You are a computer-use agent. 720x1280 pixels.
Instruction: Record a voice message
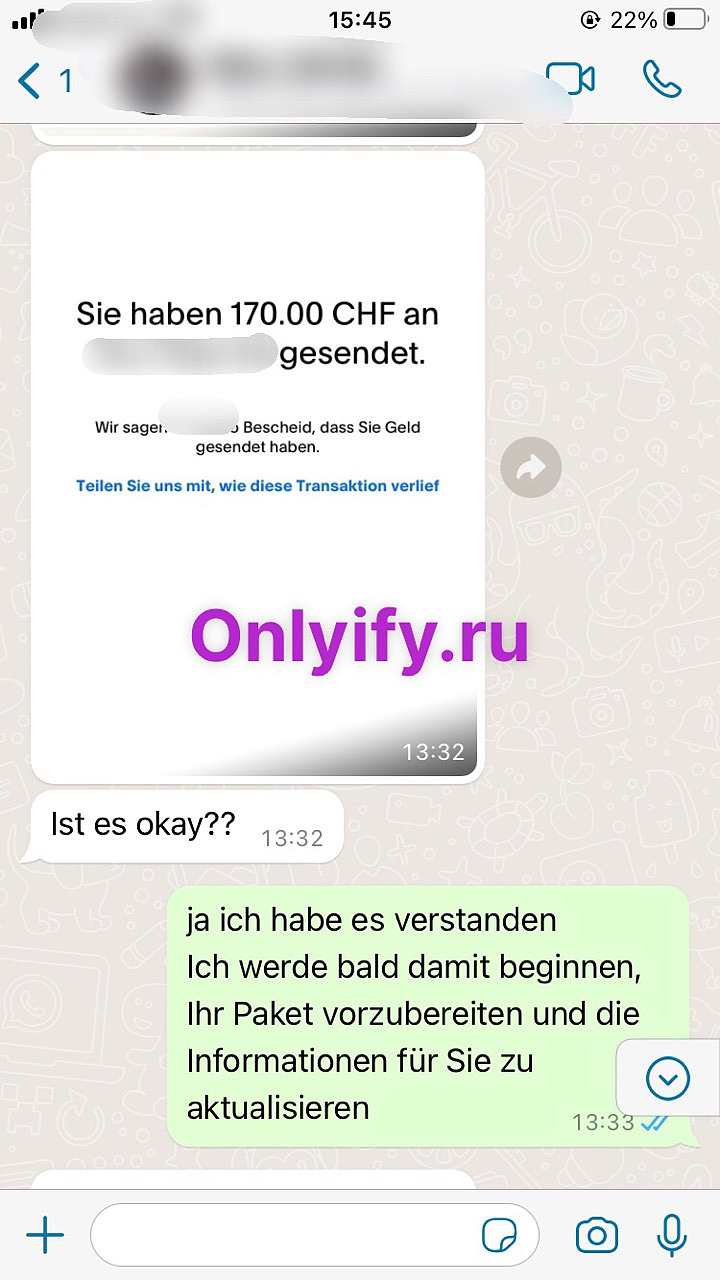click(x=672, y=1235)
